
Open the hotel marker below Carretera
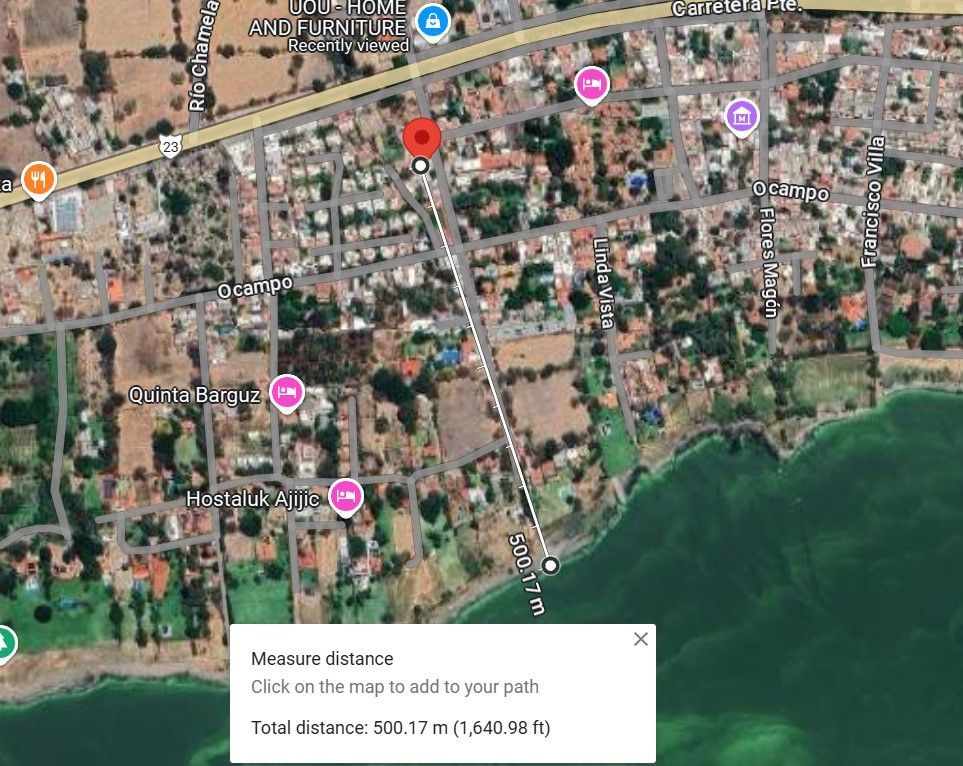point(591,84)
